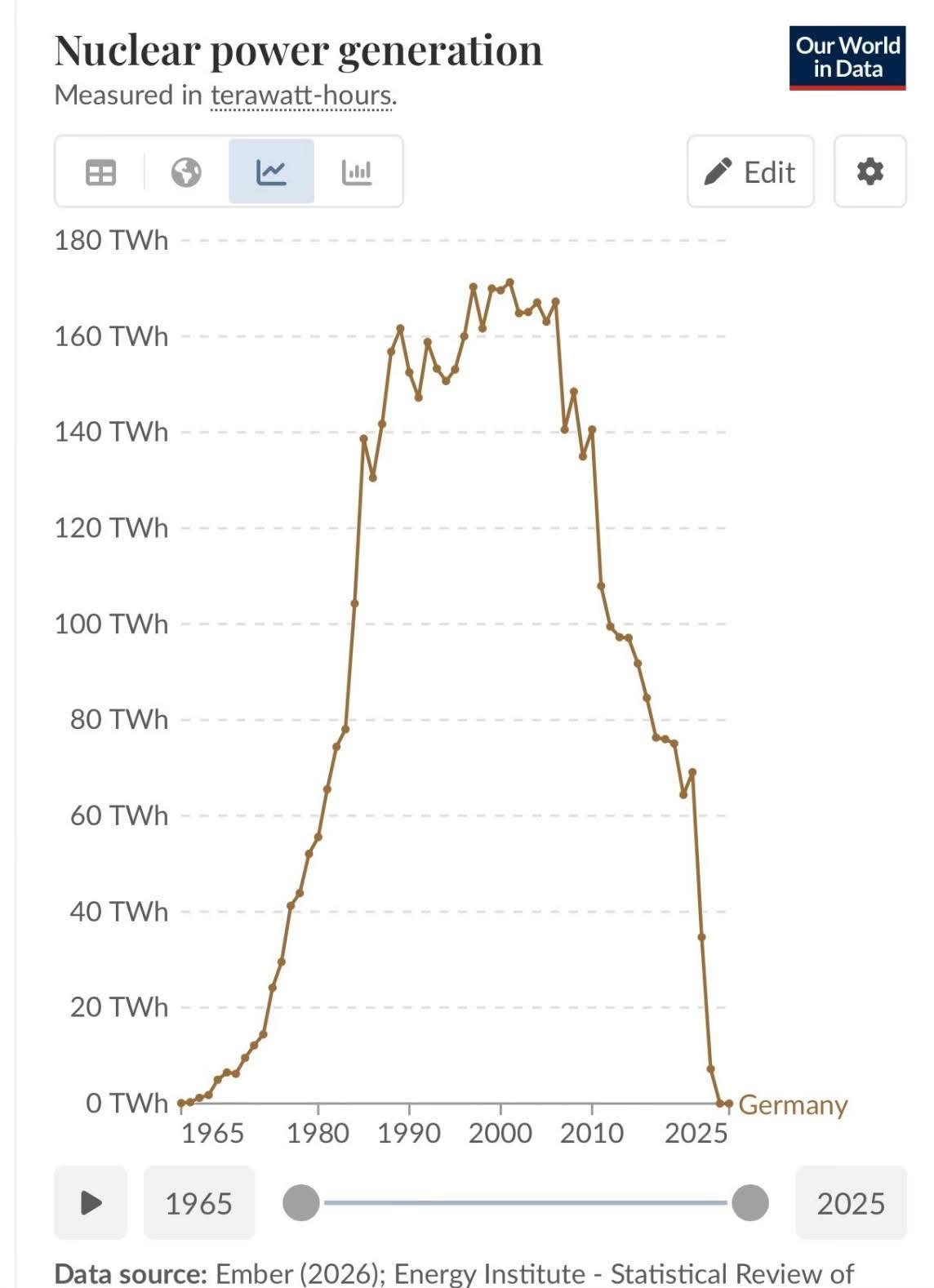Image resolution: width=934 pixels, height=1288 pixels.
Task: Switch to the table view icon
Action: pos(101,172)
